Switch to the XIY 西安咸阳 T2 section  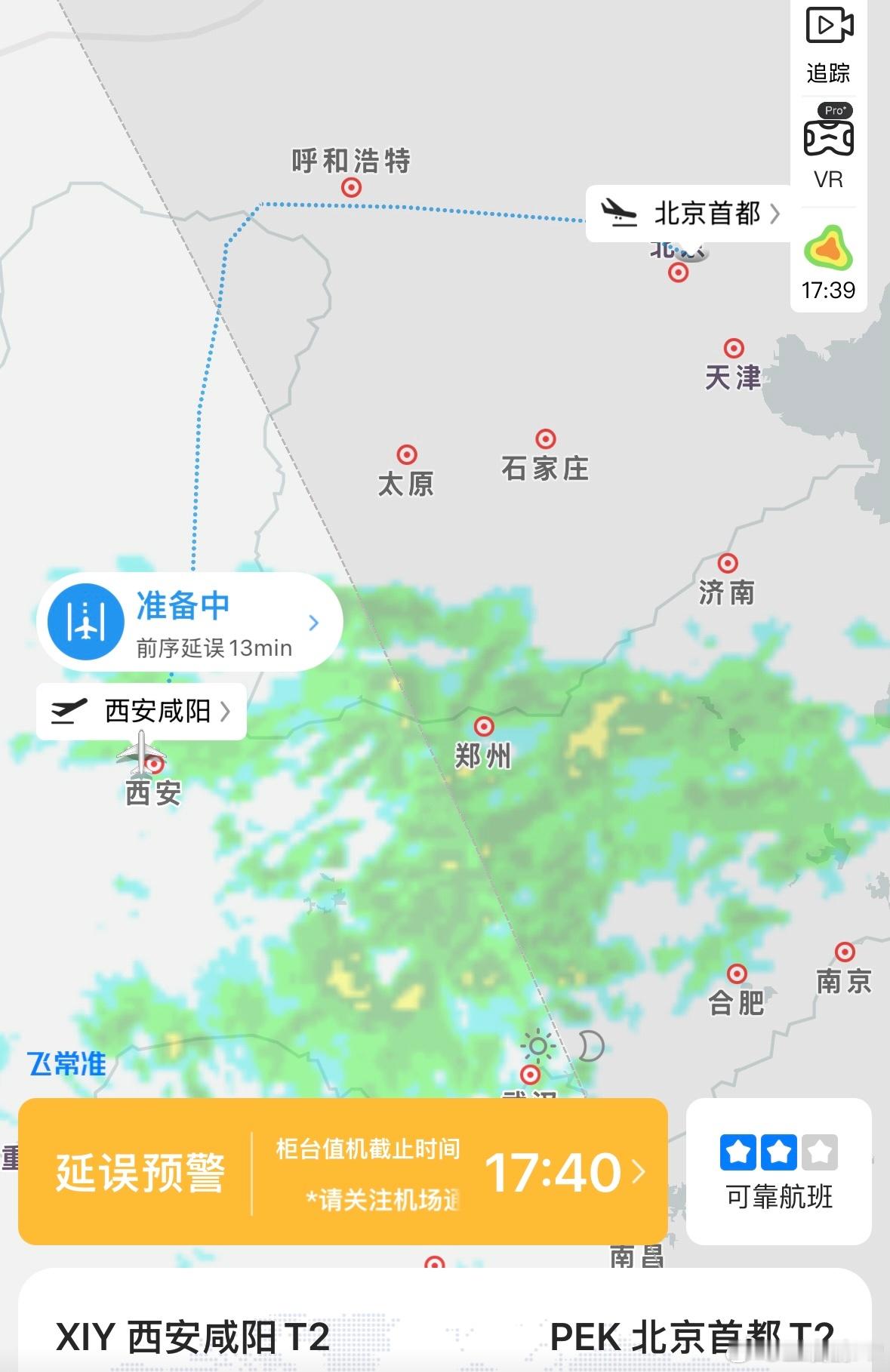[x=189, y=1340]
